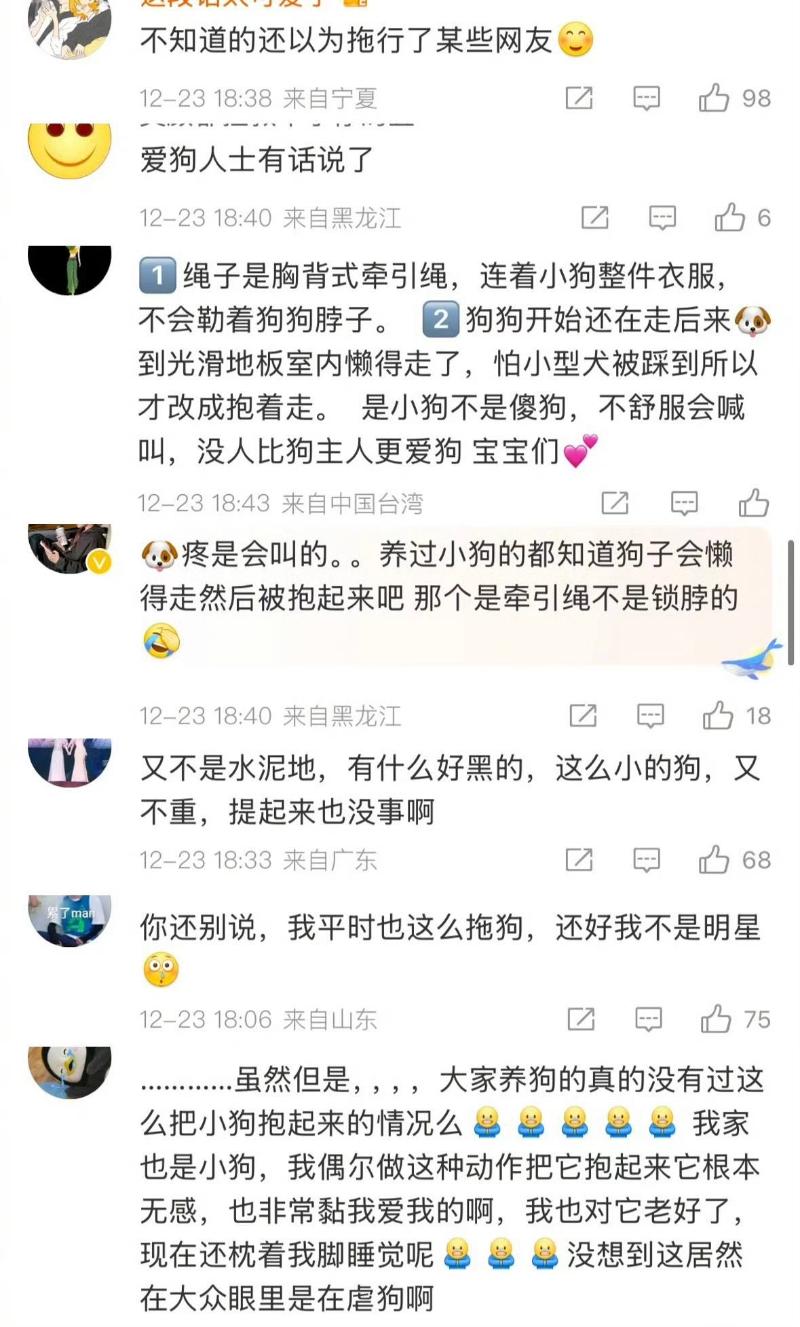
Task: Repost the comment posted from 山东
Action: pyautogui.click(x=581, y=1019)
